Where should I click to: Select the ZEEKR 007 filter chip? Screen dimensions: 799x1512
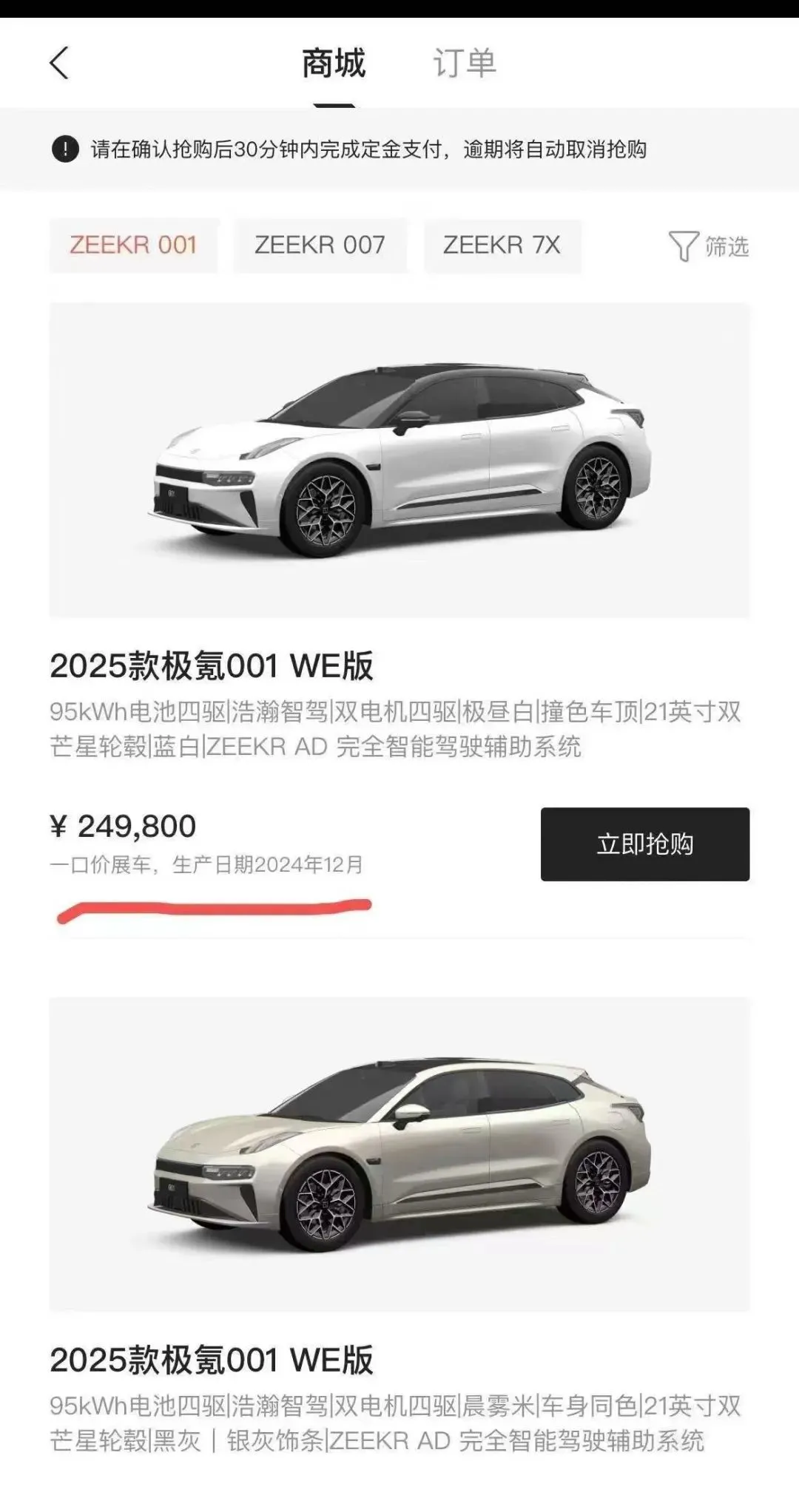(x=320, y=247)
